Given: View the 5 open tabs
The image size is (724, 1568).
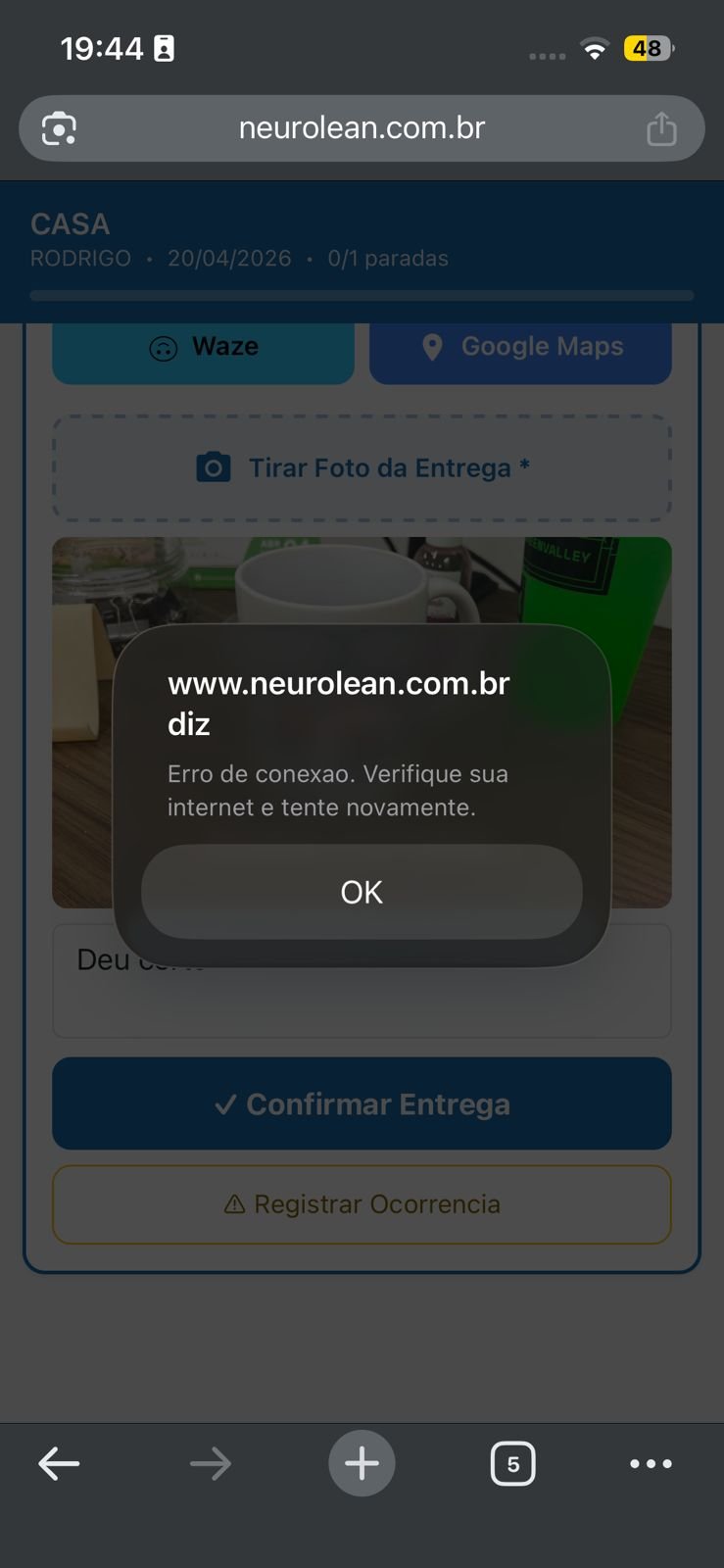Looking at the screenshot, I should click(x=512, y=1464).
